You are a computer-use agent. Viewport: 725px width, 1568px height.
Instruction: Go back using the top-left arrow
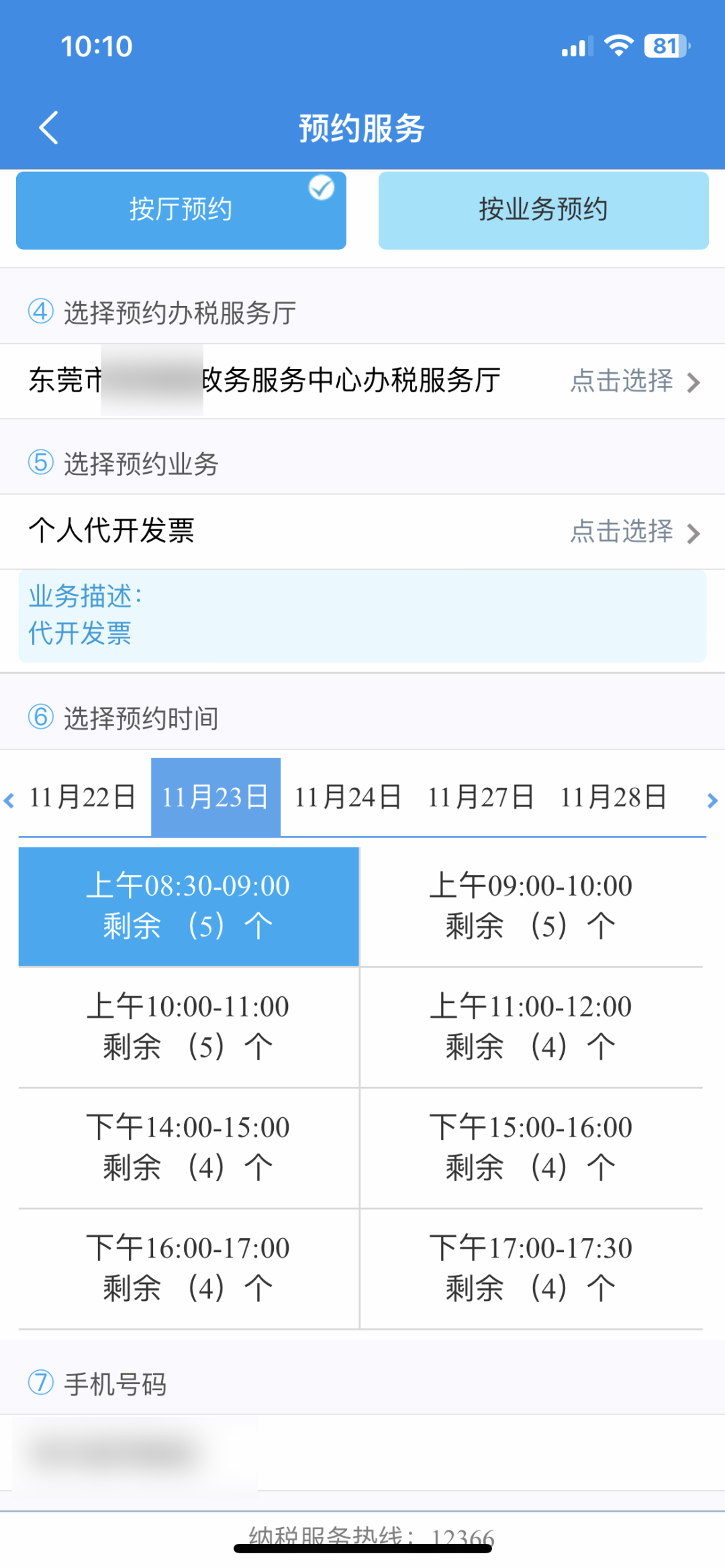tap(48, 127)
